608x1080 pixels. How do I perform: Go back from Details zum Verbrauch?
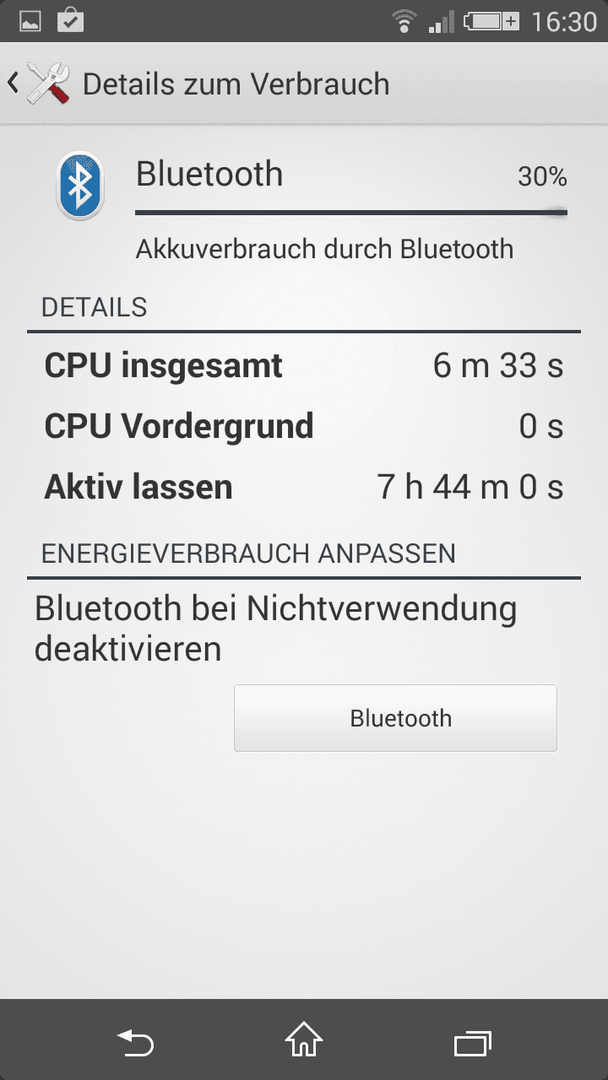[x=39, y=83]
